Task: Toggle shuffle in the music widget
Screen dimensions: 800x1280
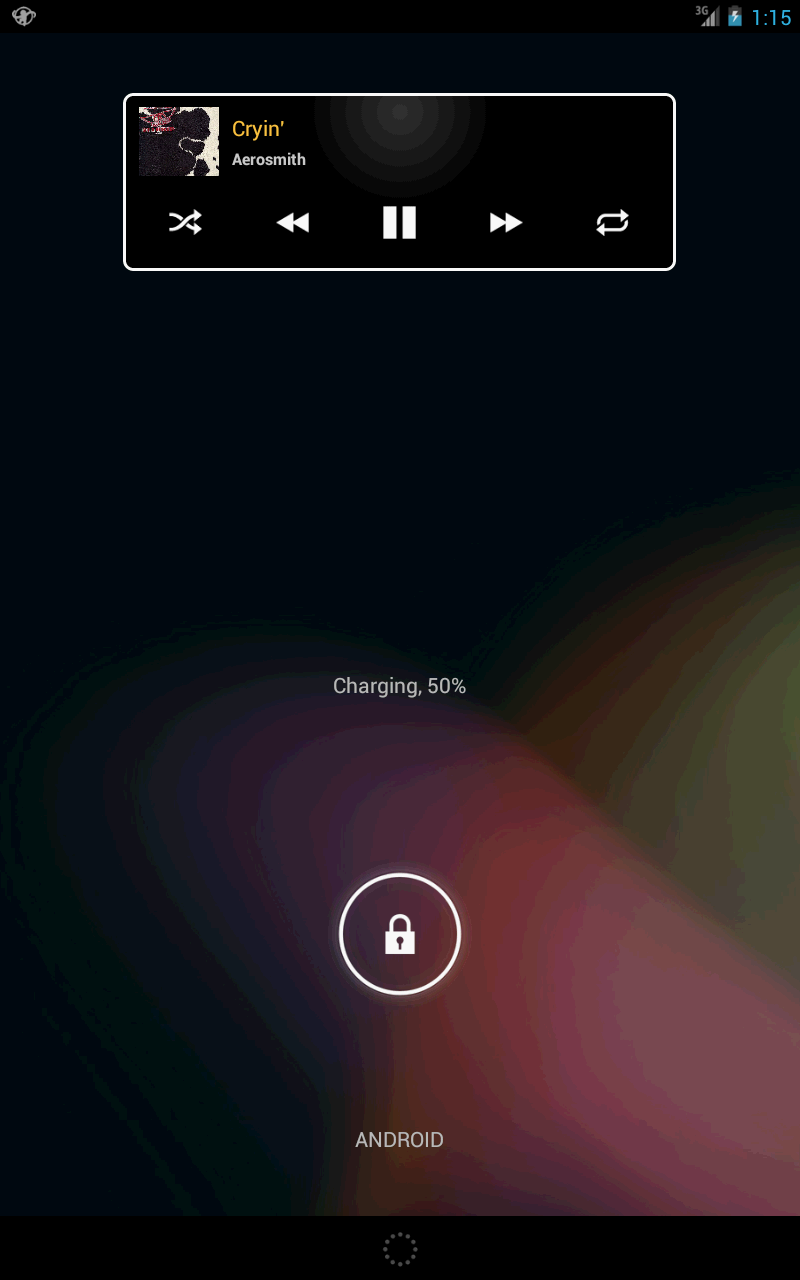Action: pos(185,223)
